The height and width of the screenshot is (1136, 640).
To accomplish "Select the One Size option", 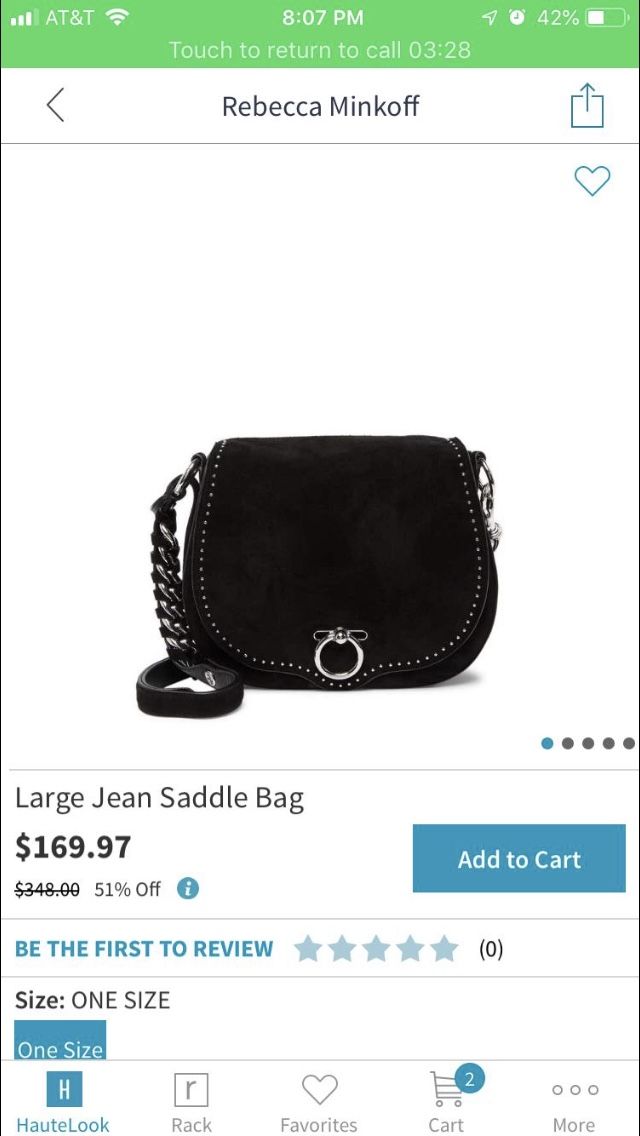I will tap(60, 1040).
